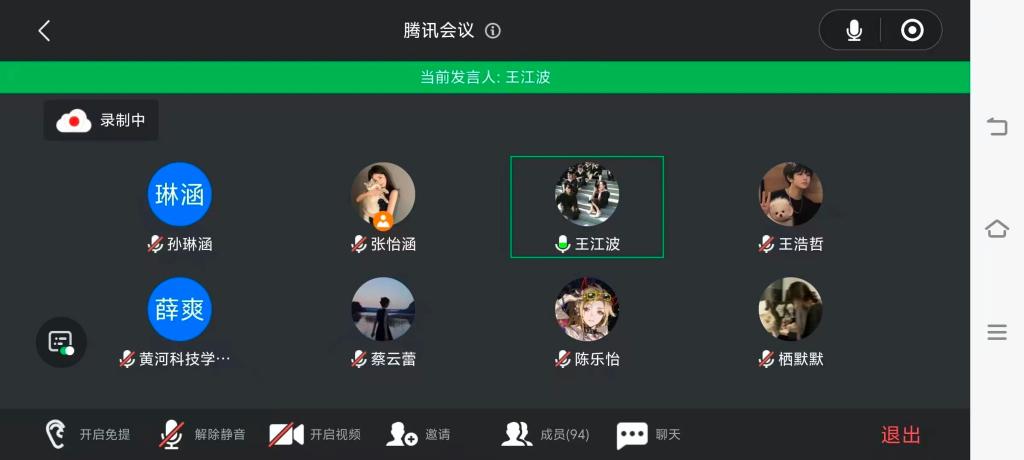Enable speaker mode via 开启免提
Screen dimensions: 1024x460
click(88, 435)
